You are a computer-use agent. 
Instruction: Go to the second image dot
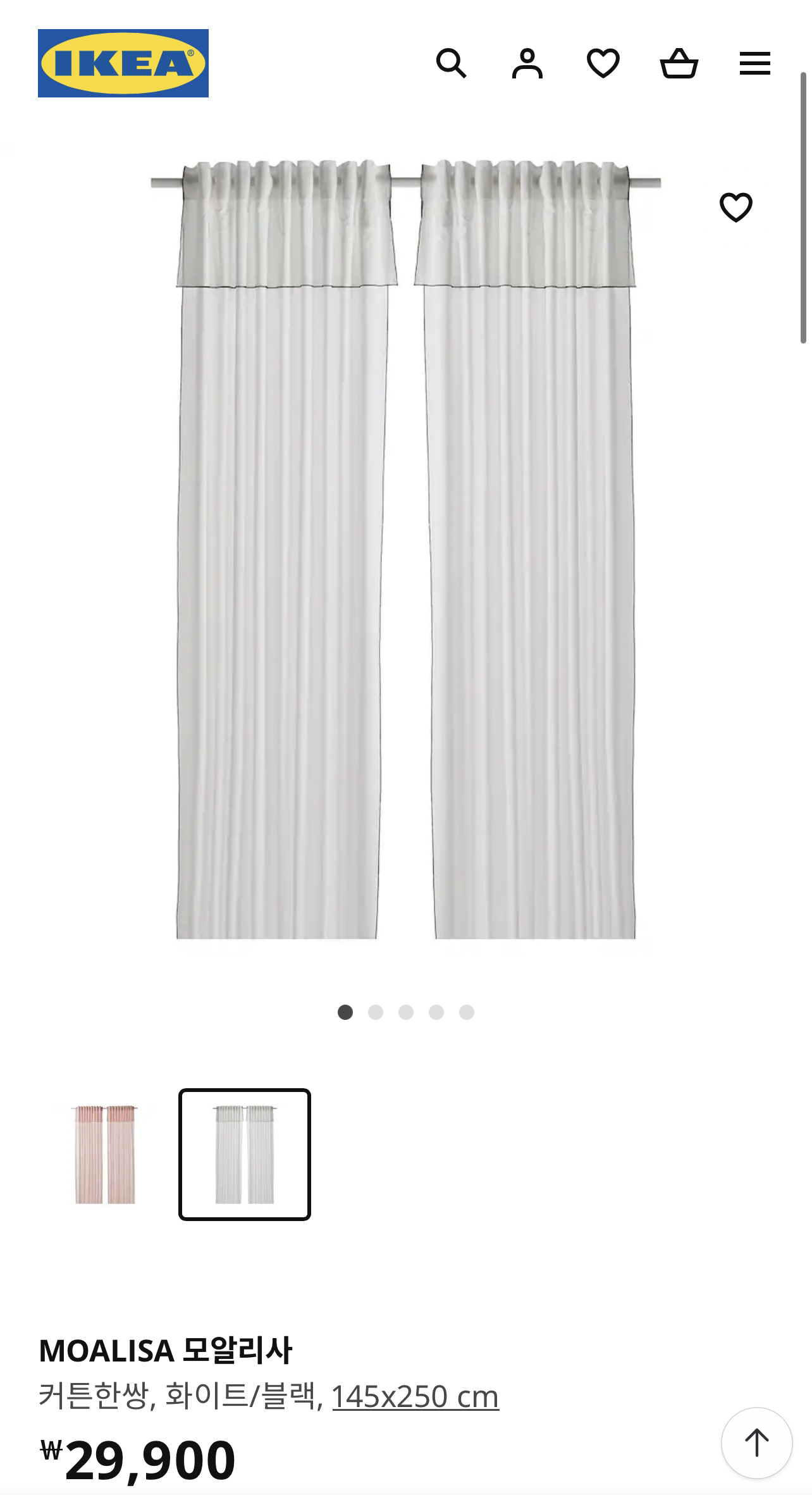376,1012
